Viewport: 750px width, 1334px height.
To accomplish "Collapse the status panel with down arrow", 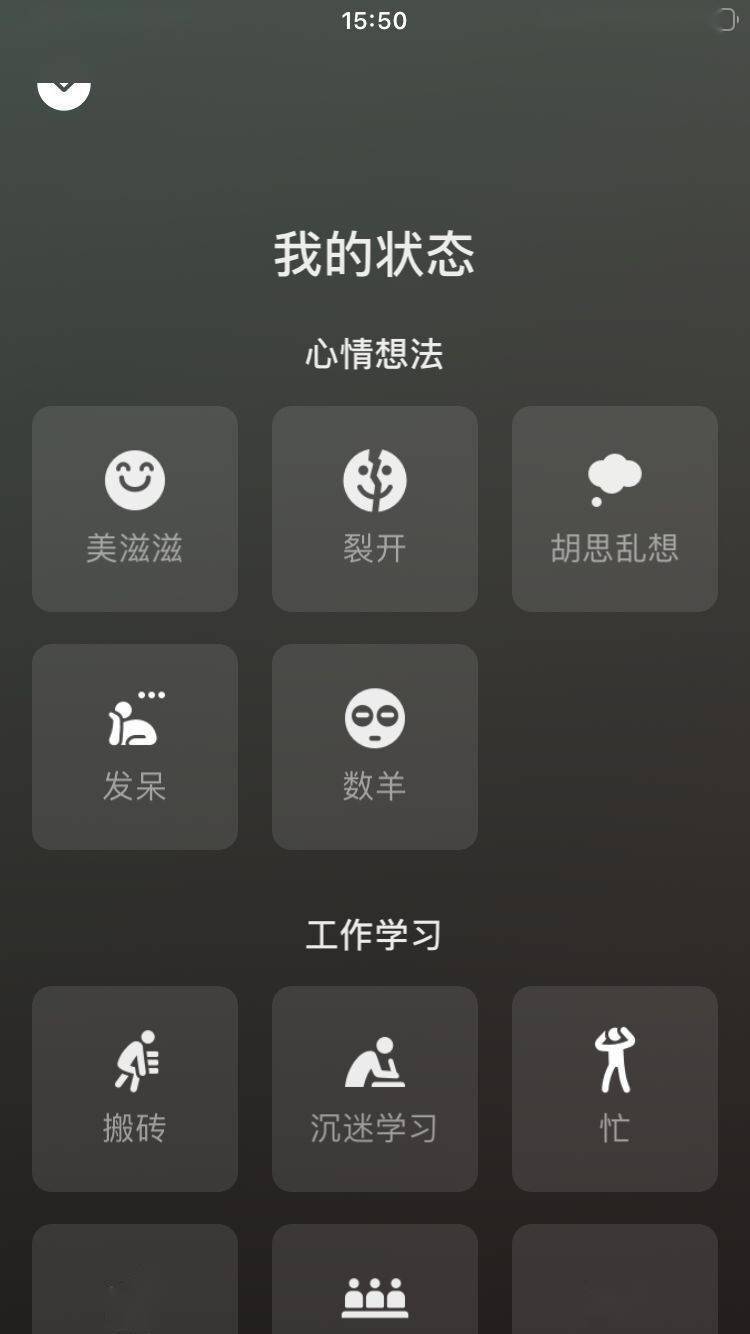I will tap(64, 91).
